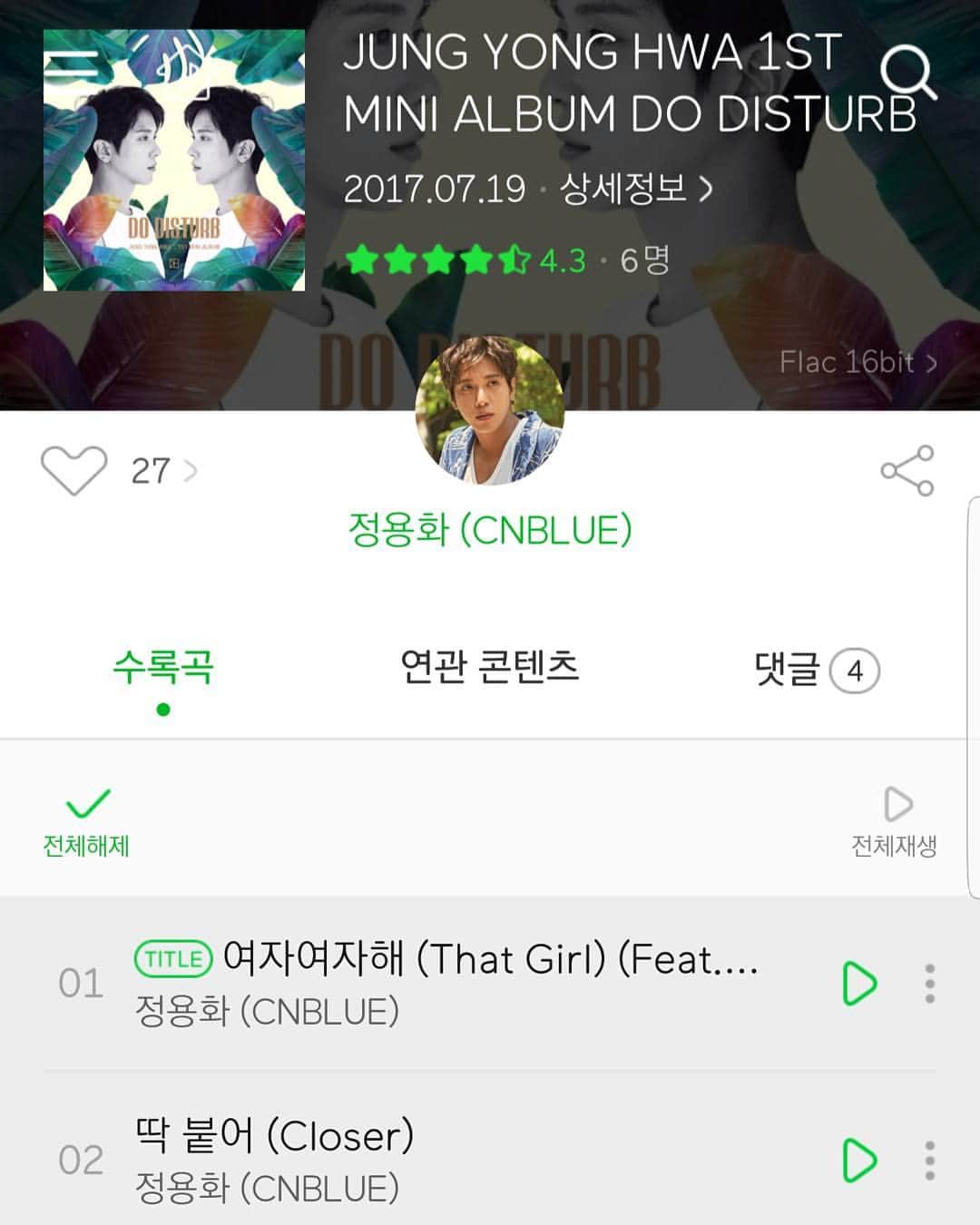Play track 여자여자해 (That Girl)
Image resolution: width=980 pixels, height=1225 pixels.
[x=859, y=984]
